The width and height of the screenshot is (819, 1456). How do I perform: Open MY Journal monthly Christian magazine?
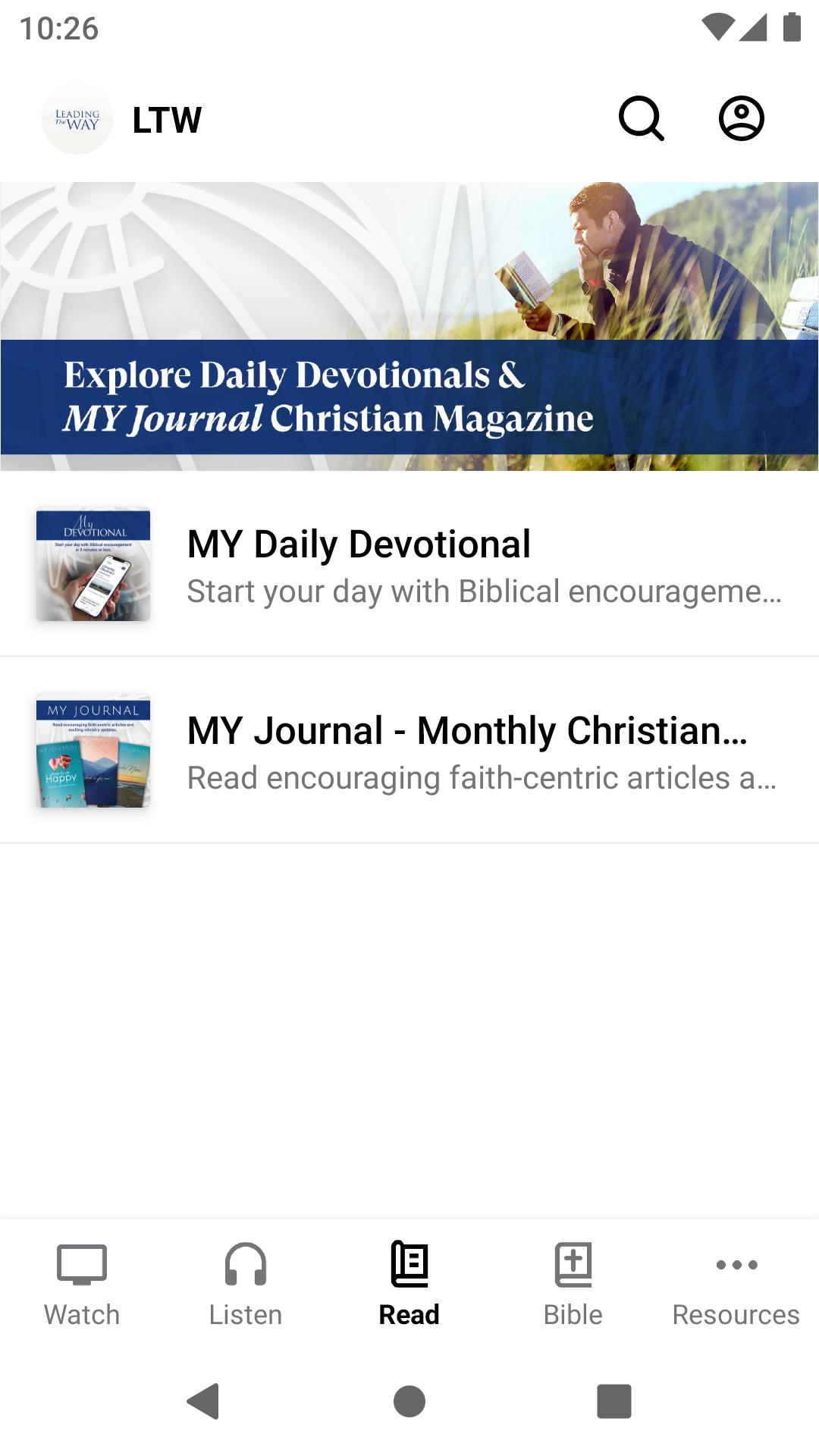(x=409, y=751)
